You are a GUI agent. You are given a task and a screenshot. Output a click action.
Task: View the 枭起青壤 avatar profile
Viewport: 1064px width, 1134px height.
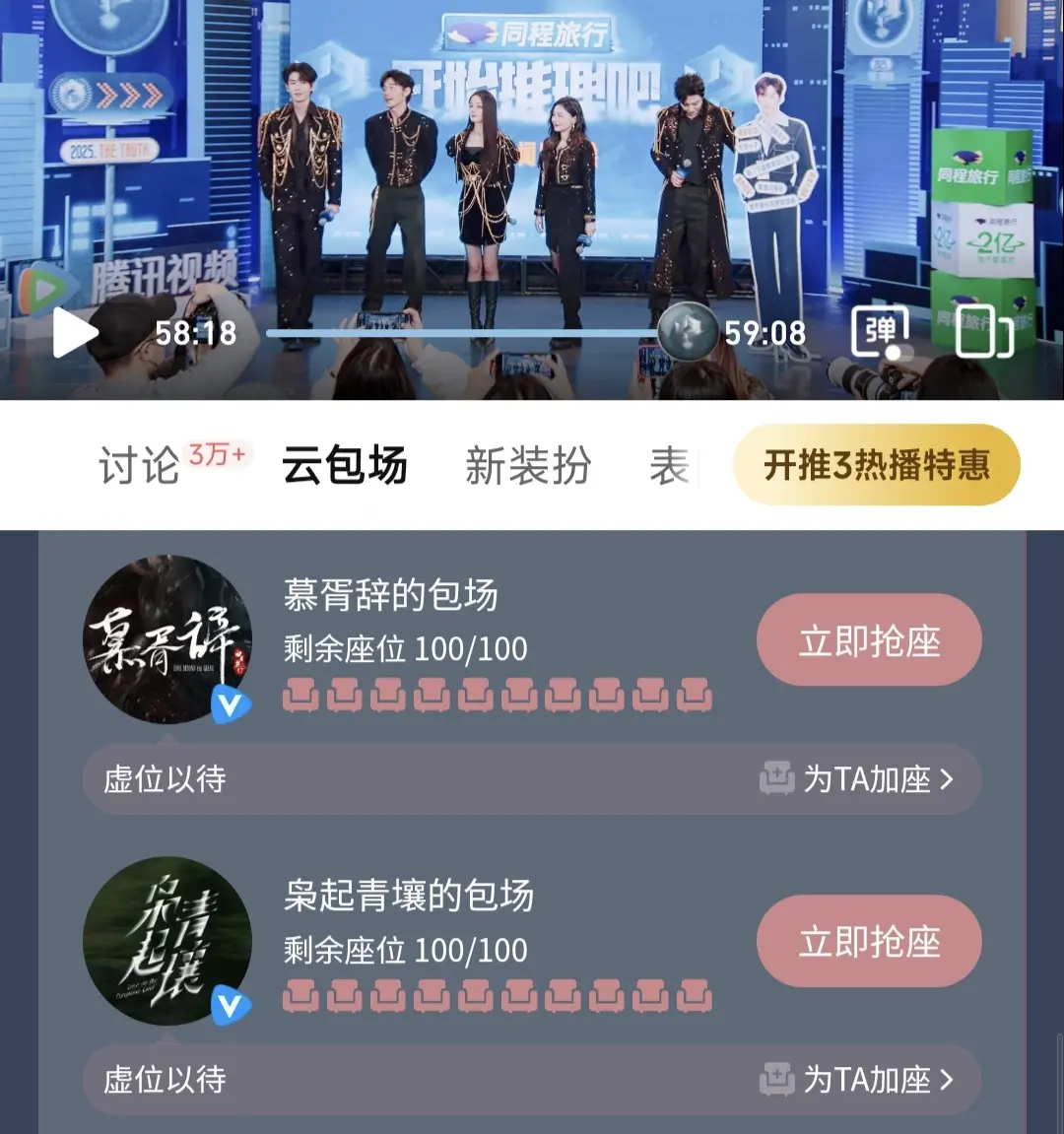(166, 941)
